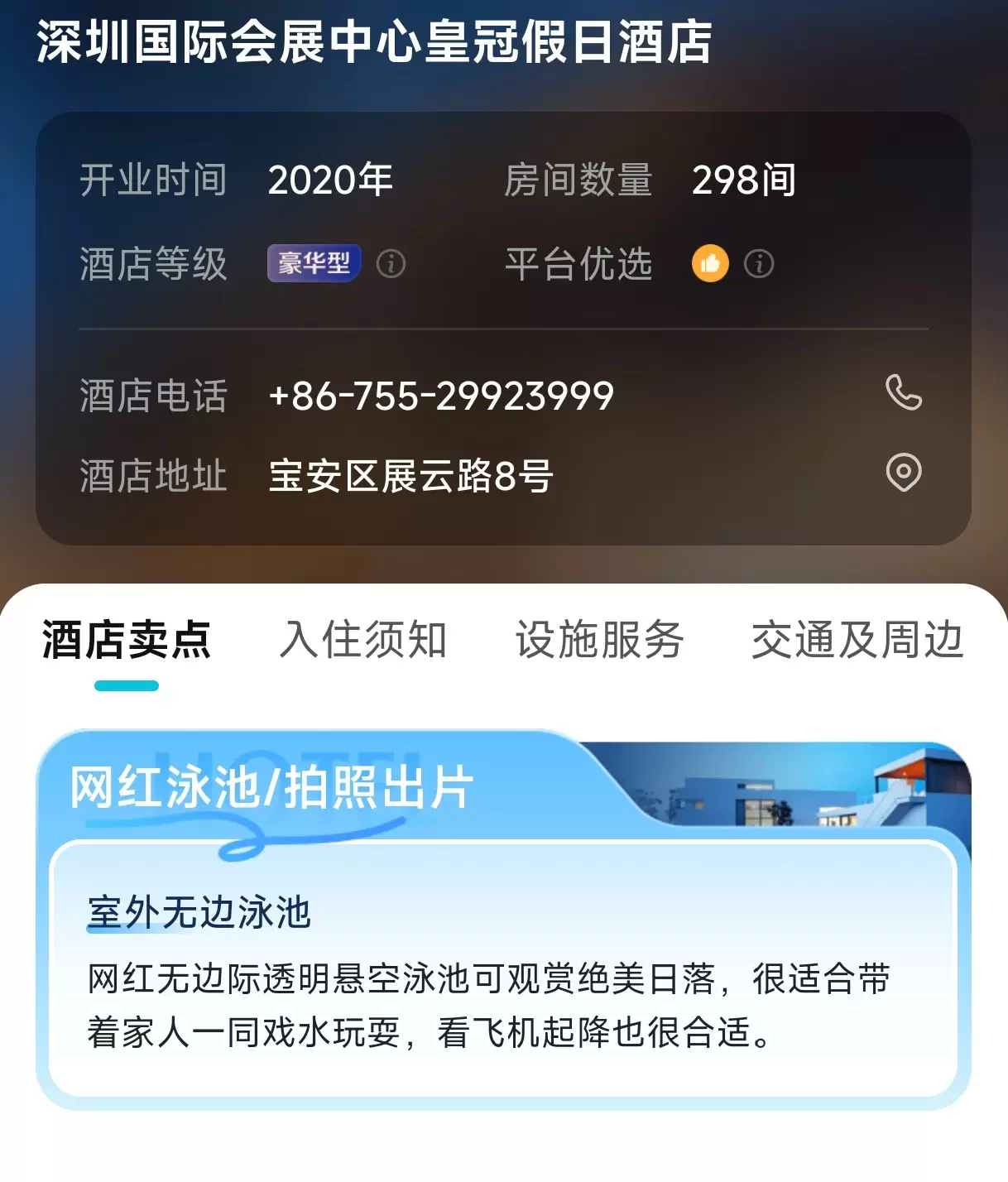Show info about 豪华型 hotel level

(391, 264)
